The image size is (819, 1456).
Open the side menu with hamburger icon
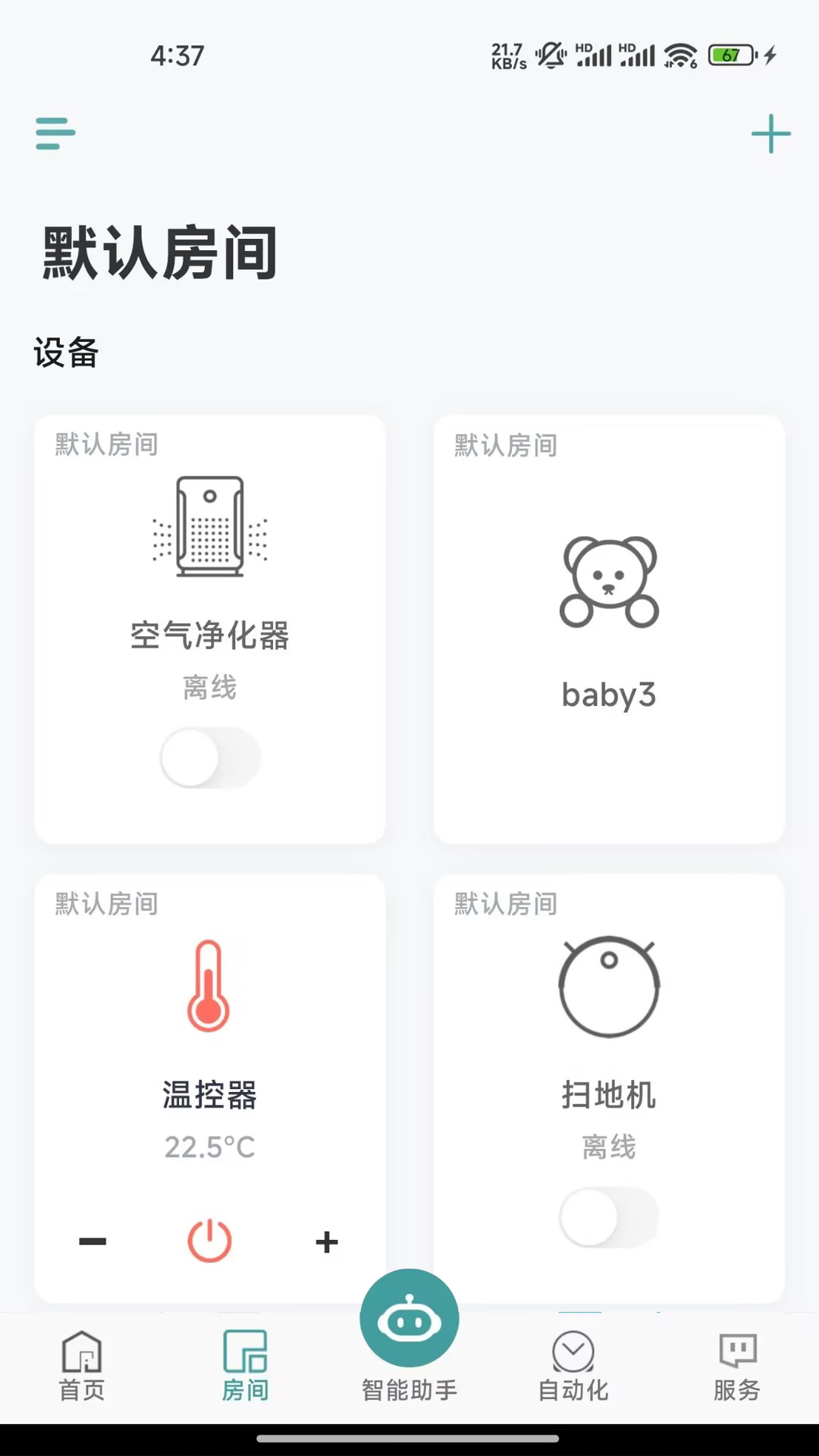pos(54,133)
